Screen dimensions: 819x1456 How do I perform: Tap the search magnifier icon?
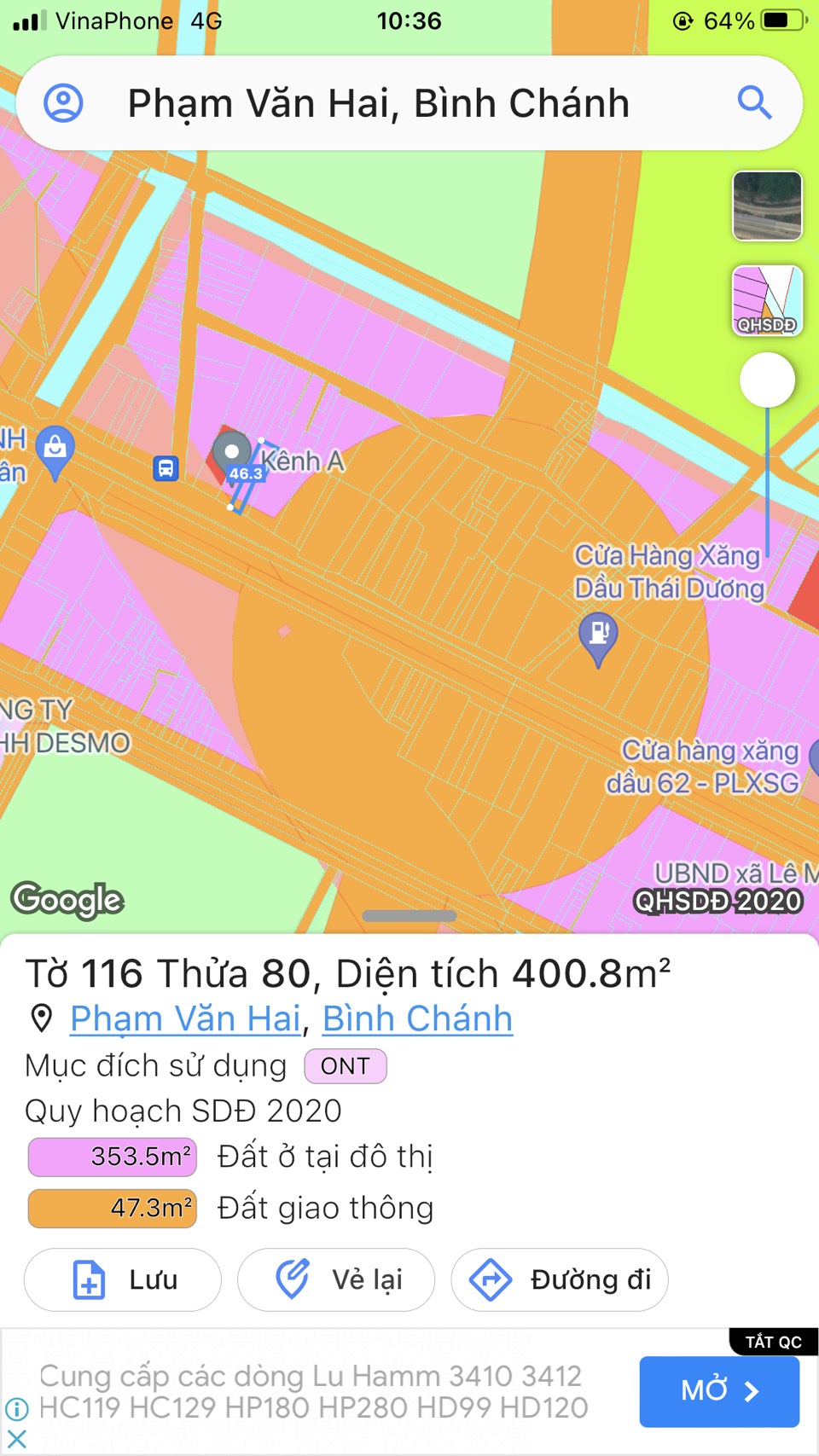point(754,103)
